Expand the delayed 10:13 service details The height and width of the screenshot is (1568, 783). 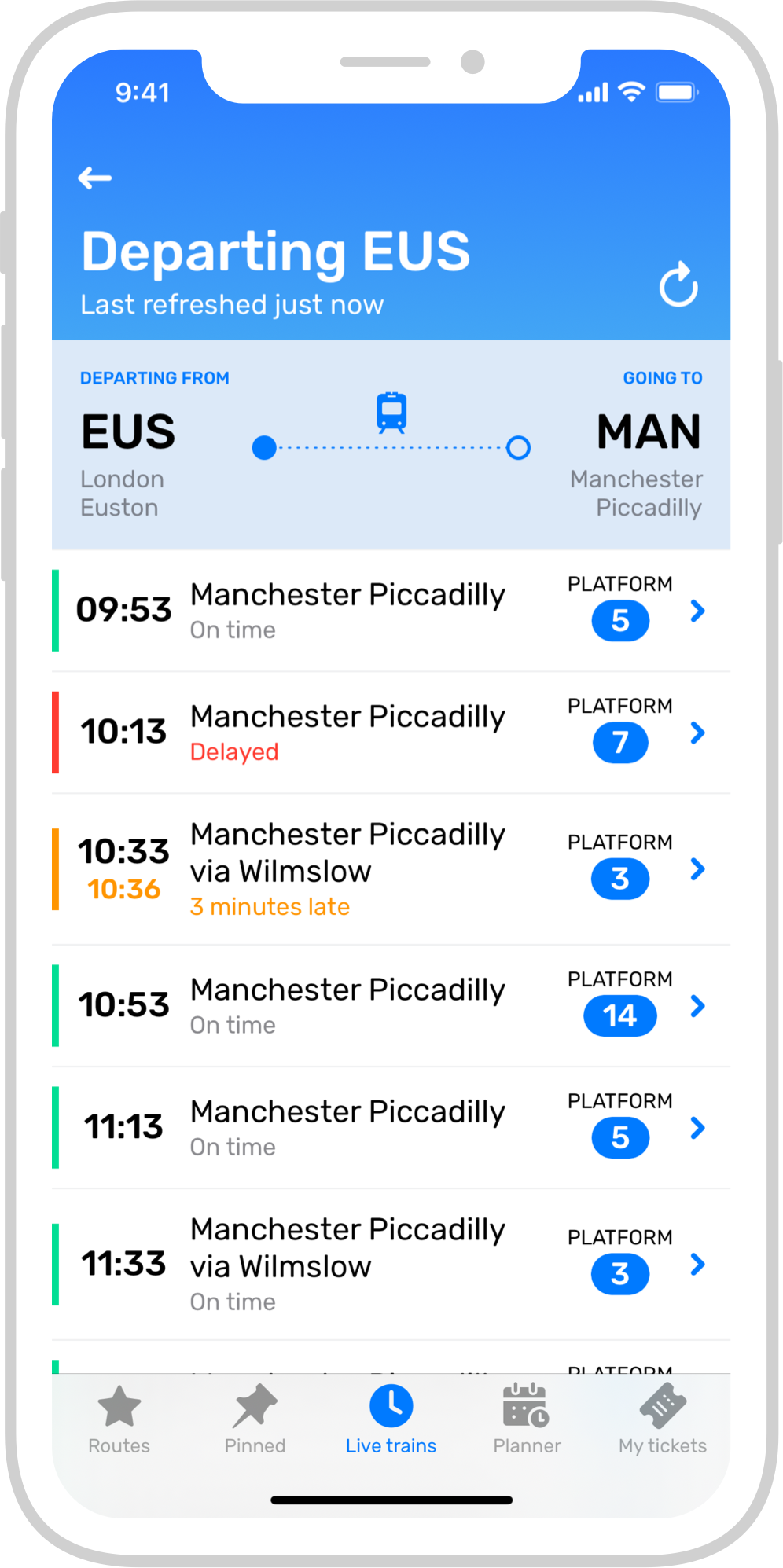697,733
